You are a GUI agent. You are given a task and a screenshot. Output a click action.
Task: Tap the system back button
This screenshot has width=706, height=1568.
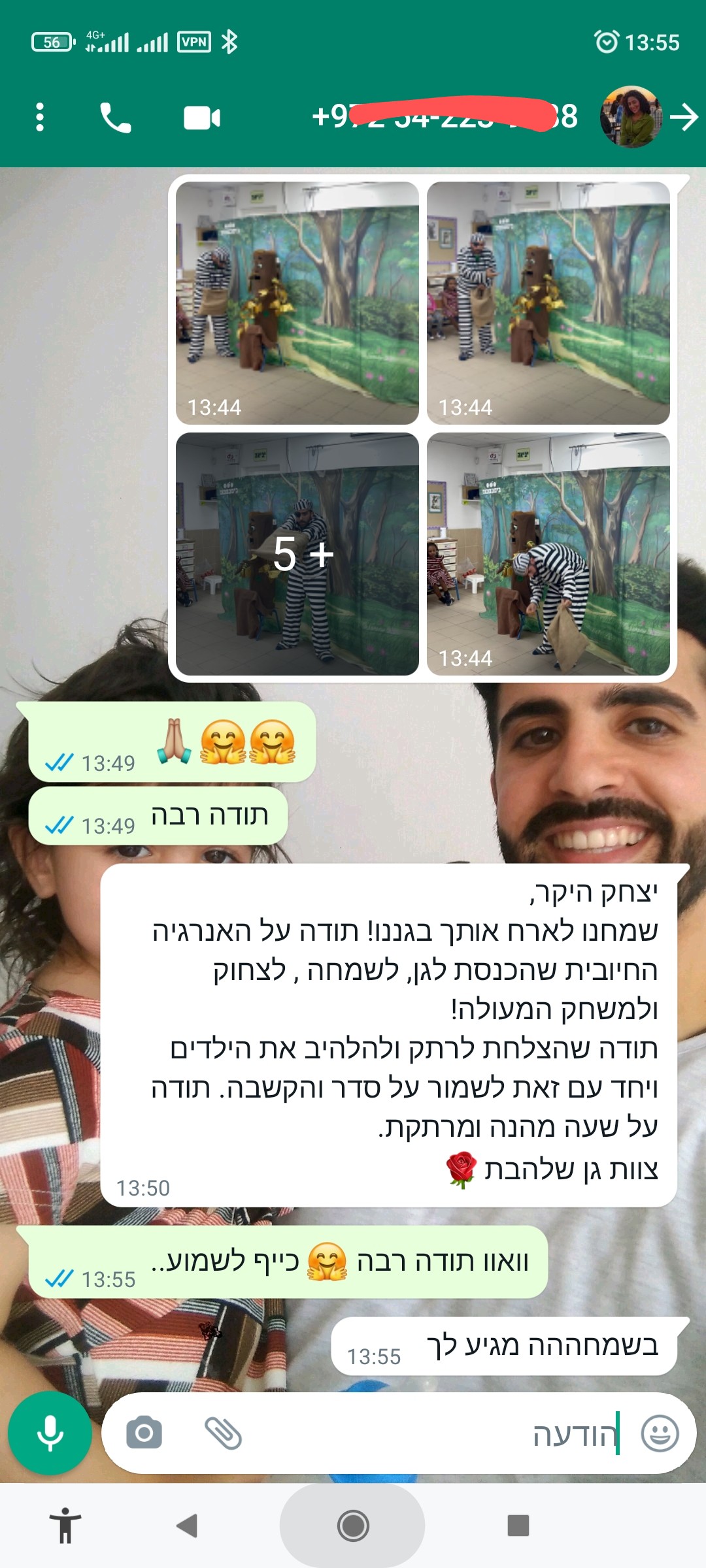coord(187,1526)
